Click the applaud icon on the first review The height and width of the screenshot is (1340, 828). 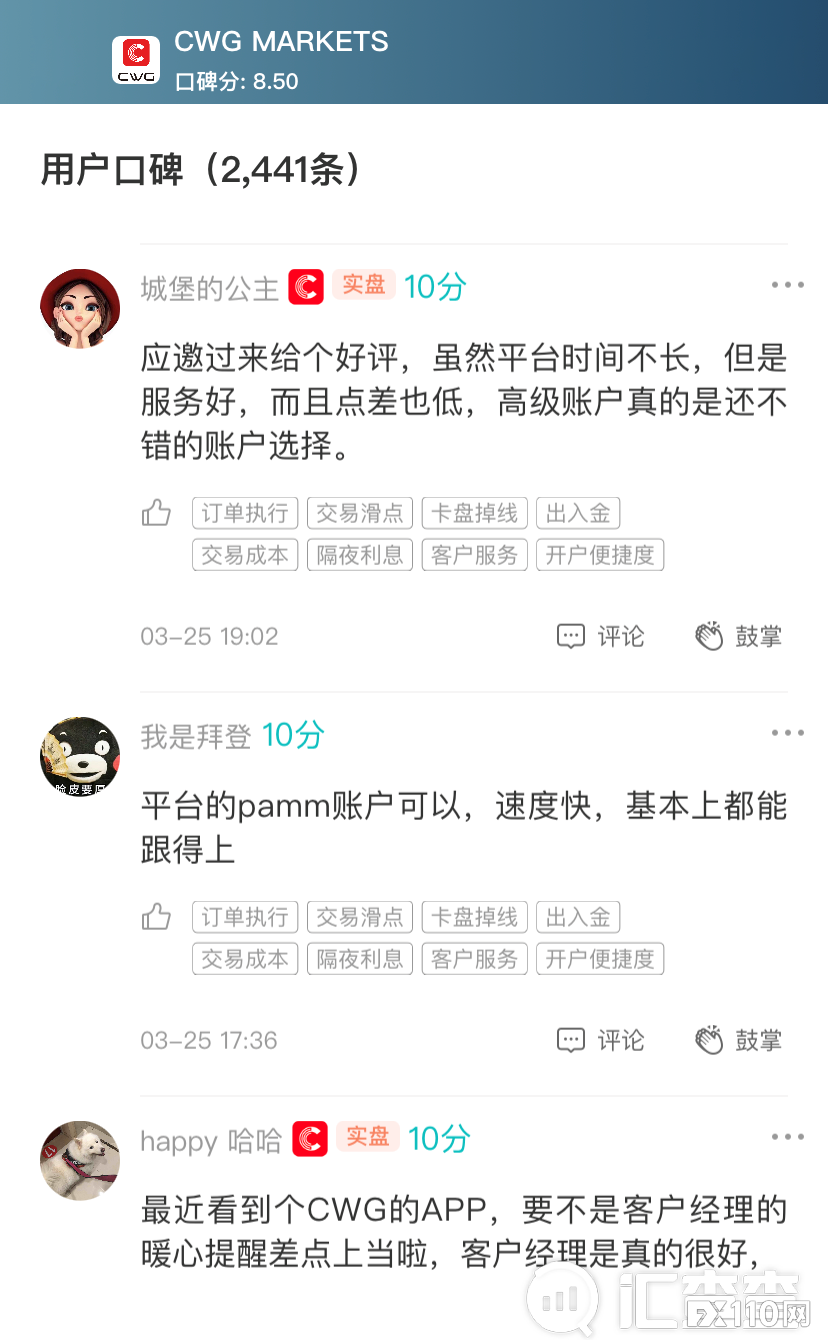[707, 636]
